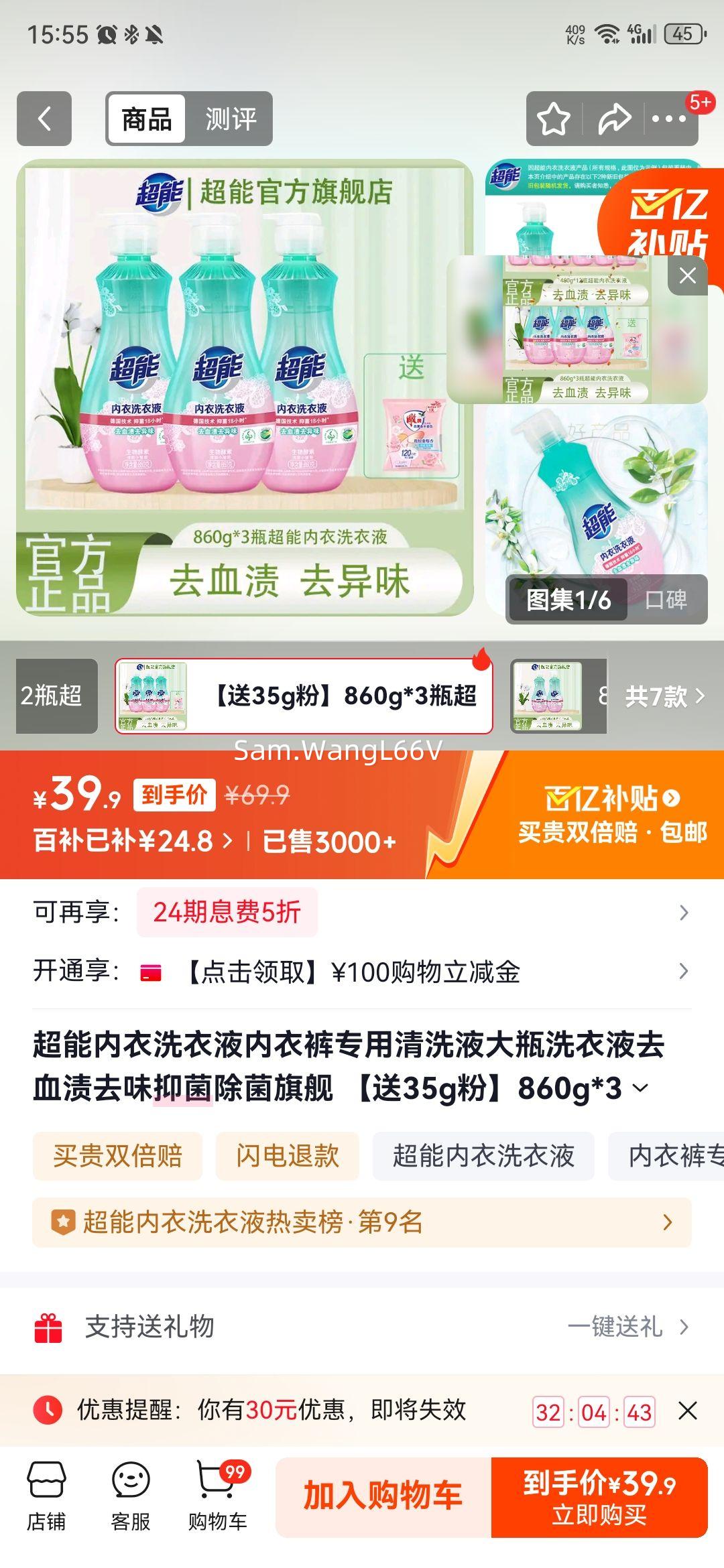This screenshot has width=724, height=1568.
Task: Go back using the back arrow
Action: [45, 118]
